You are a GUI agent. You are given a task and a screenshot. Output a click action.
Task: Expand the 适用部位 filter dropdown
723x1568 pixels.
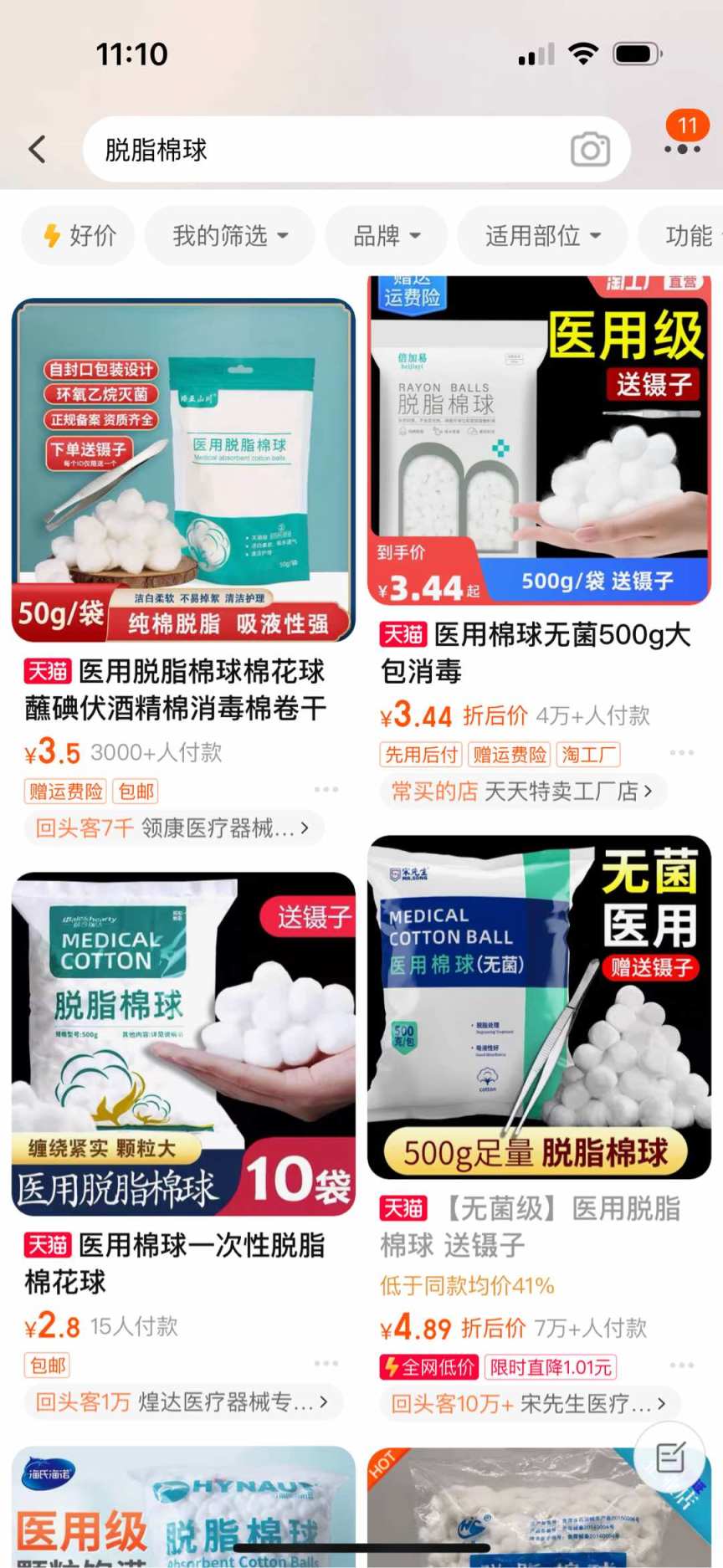542,236
